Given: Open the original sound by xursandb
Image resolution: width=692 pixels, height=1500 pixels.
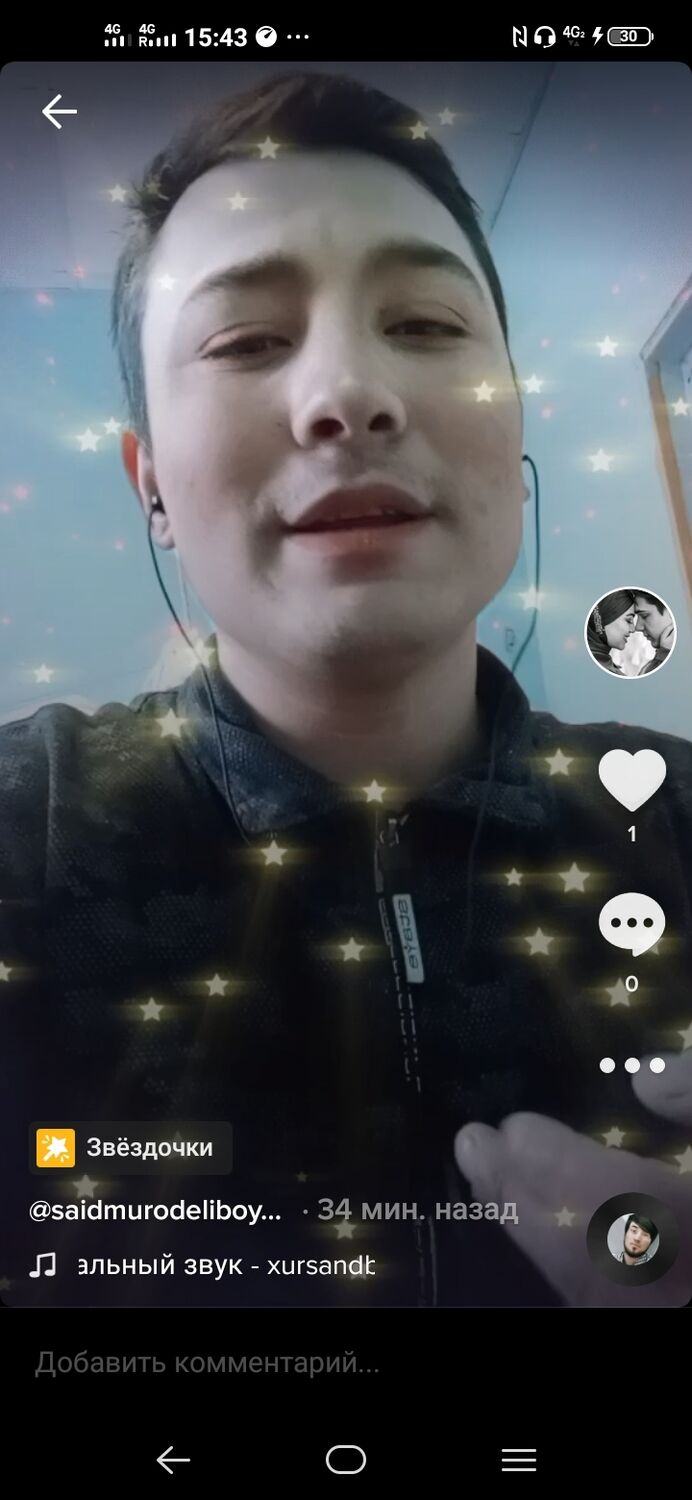Looking at the screenshot, I should click(225, 1266).
